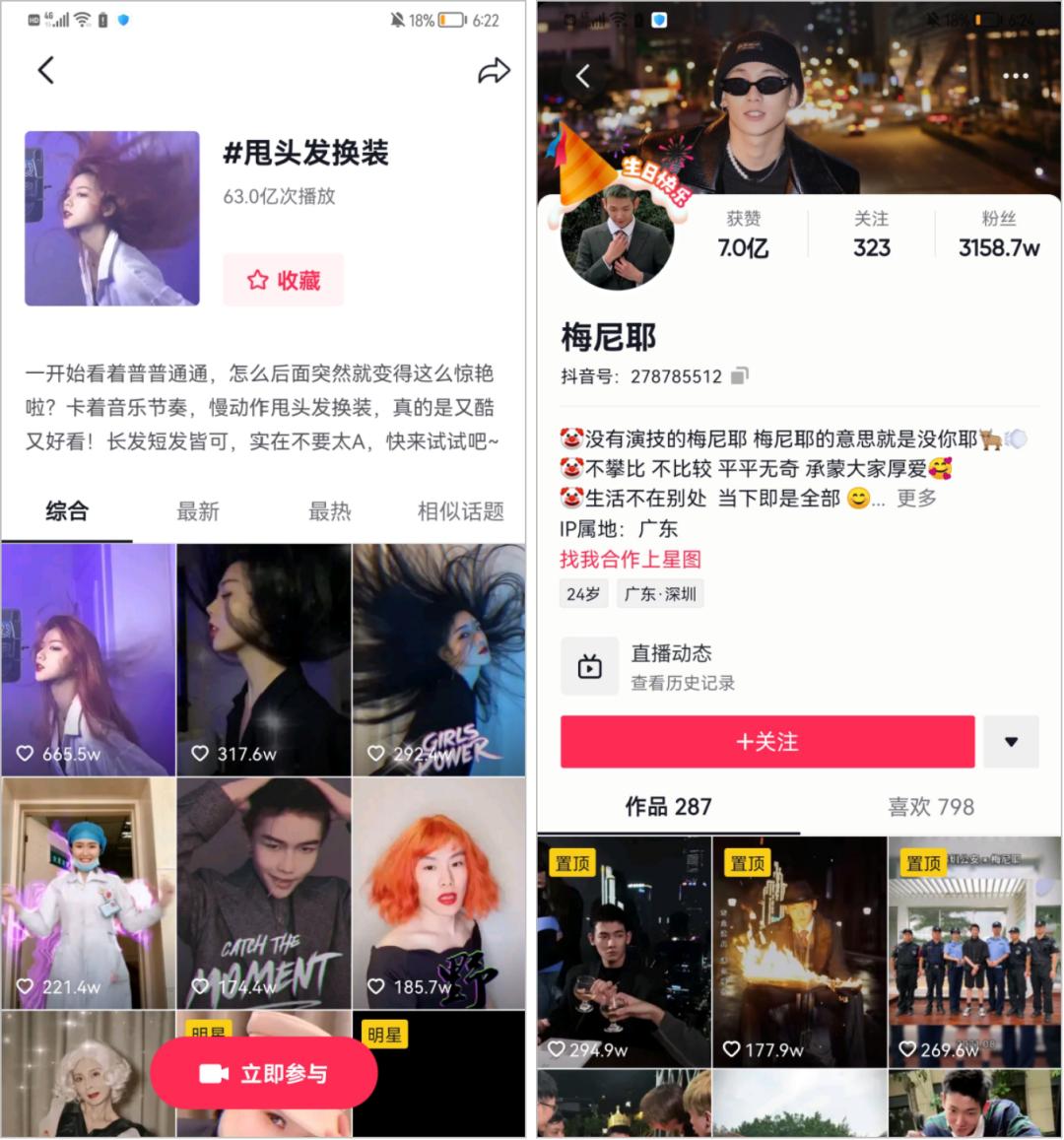Open the orange-hair video with 185.7w likes
Image resolution: width=1064 pixels, height=1140 pixels.
click(438, 892)
